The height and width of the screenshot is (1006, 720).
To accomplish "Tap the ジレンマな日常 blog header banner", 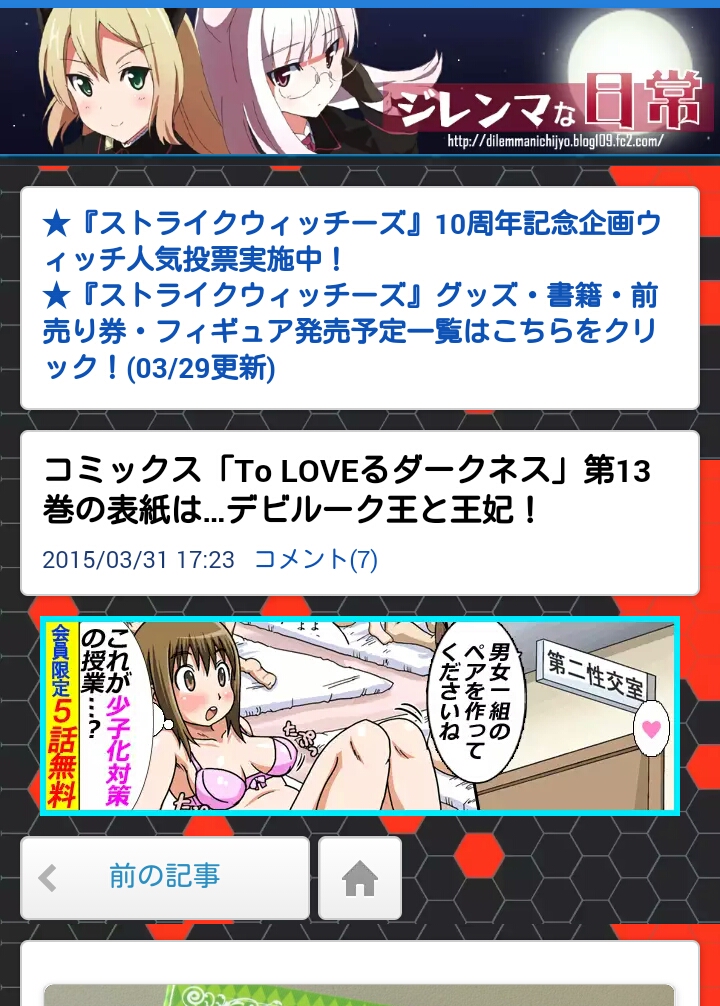I will point(360,80).
